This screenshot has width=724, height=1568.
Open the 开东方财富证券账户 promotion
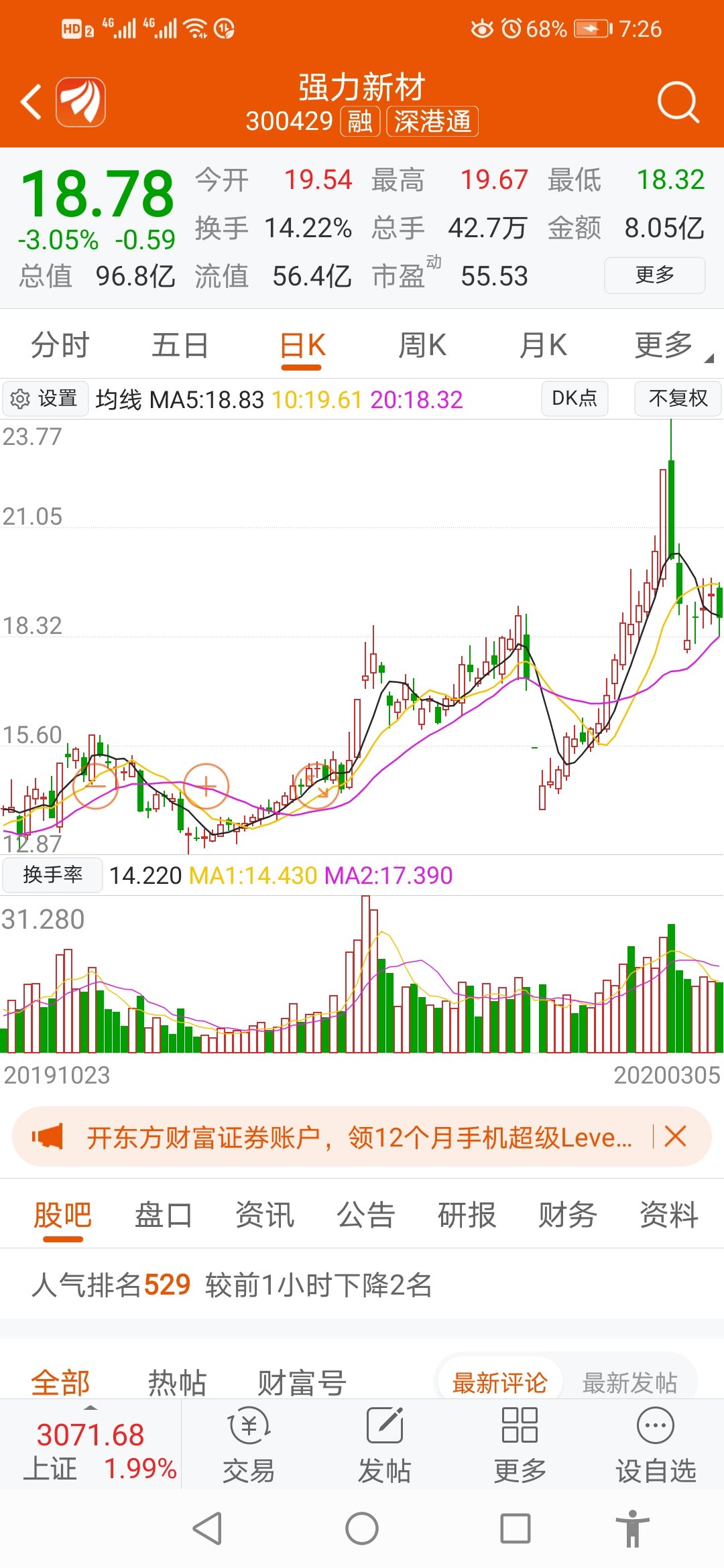click(x=359, y=1137)
